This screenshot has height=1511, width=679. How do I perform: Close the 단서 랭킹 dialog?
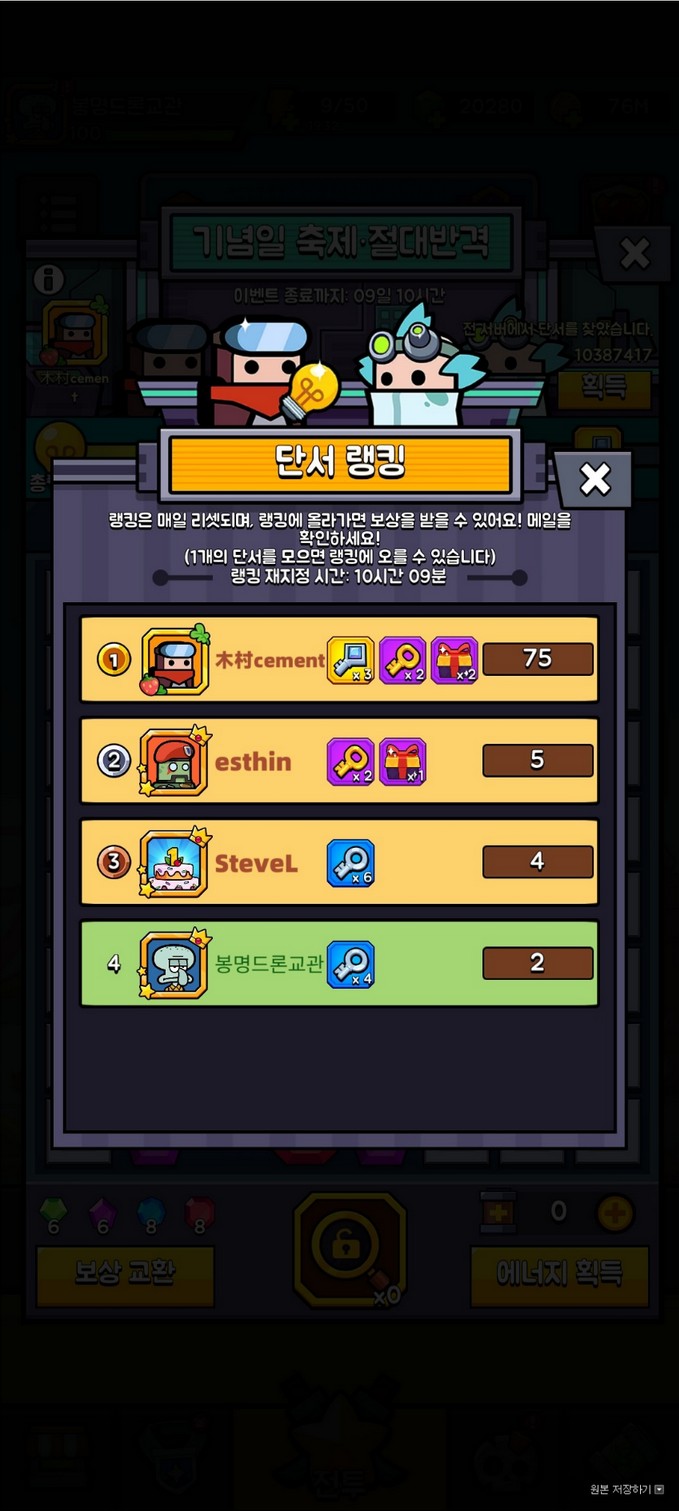[x=594, y=479]
